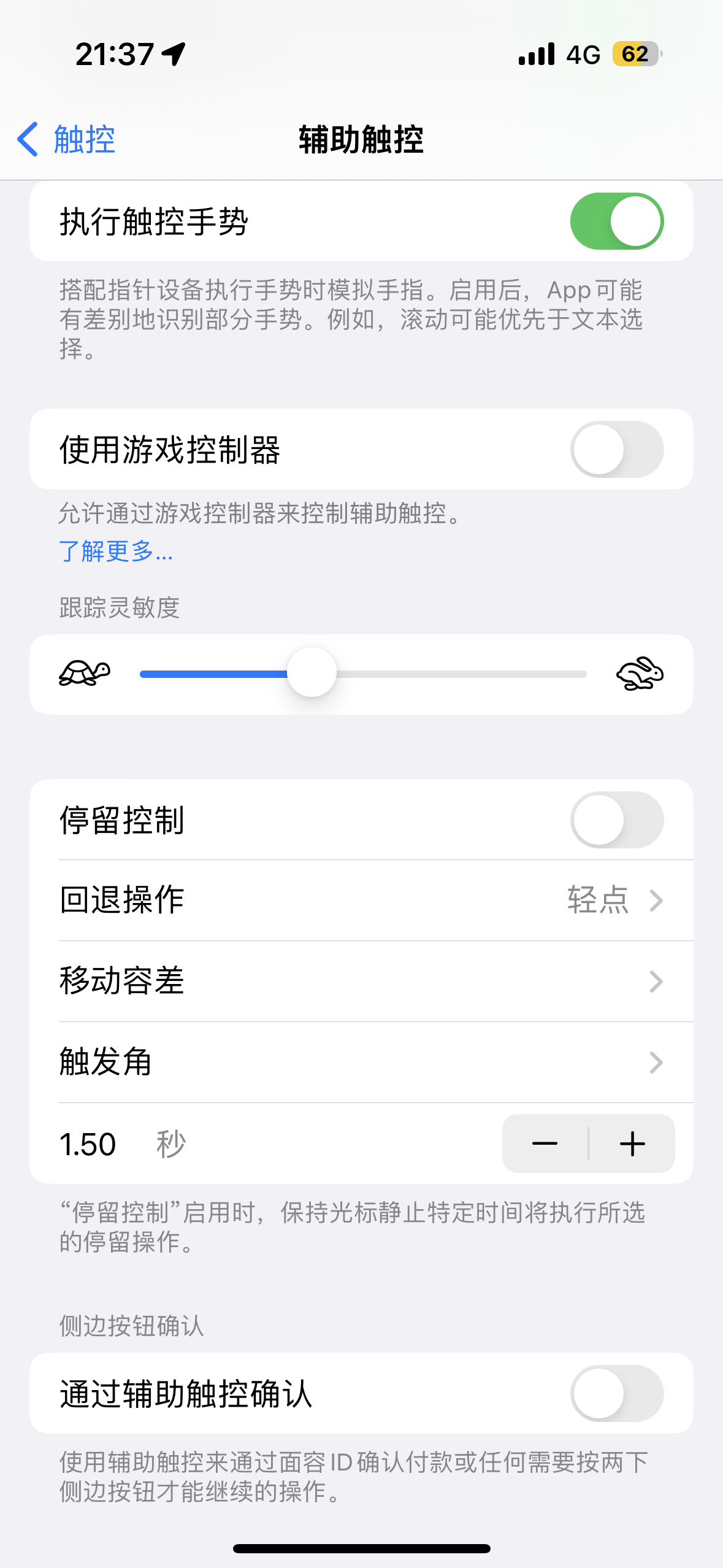The height and width of the screenshot is (1568, 723).
Task: Open 触发角 settings
Action: tap(361, 1062)
